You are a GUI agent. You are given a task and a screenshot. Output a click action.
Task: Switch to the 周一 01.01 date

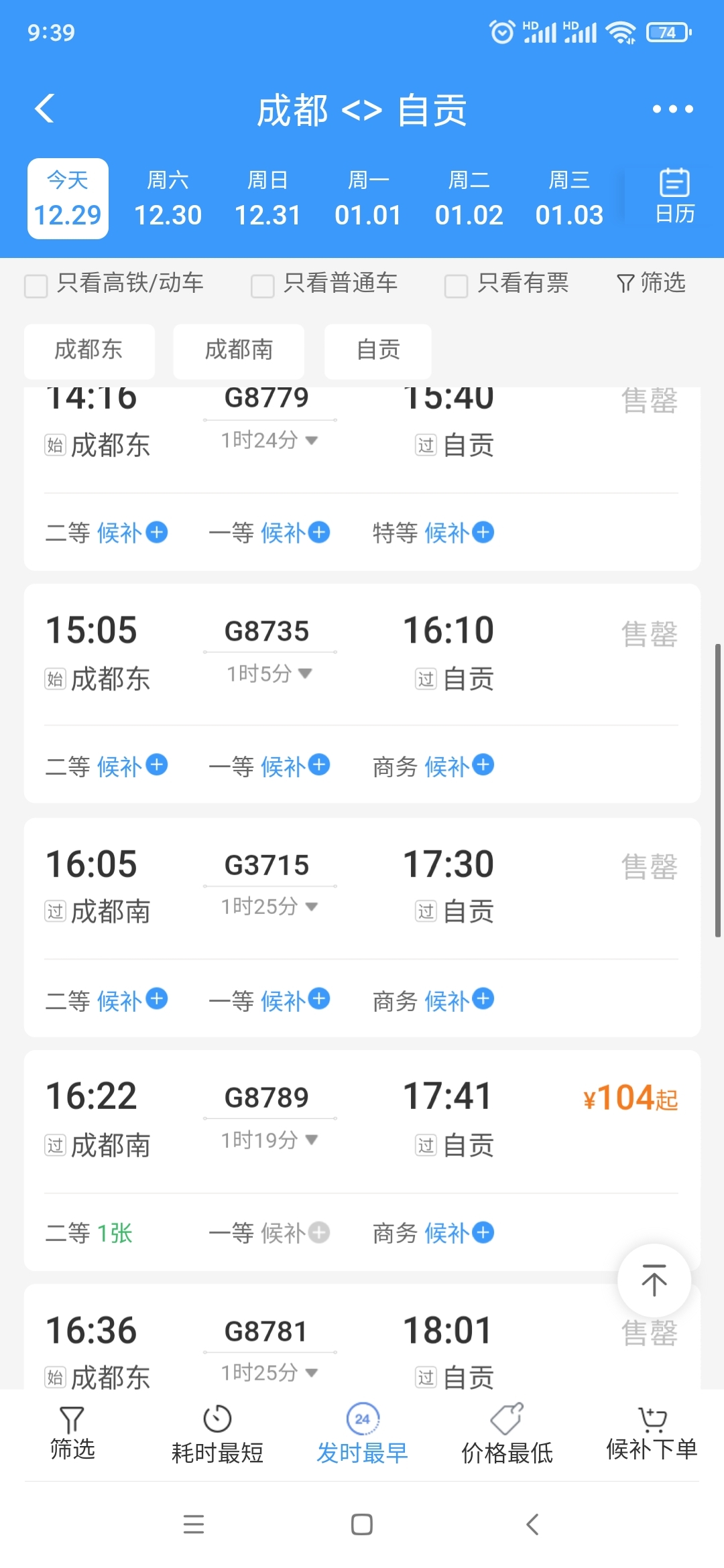[x=368, y=199]
